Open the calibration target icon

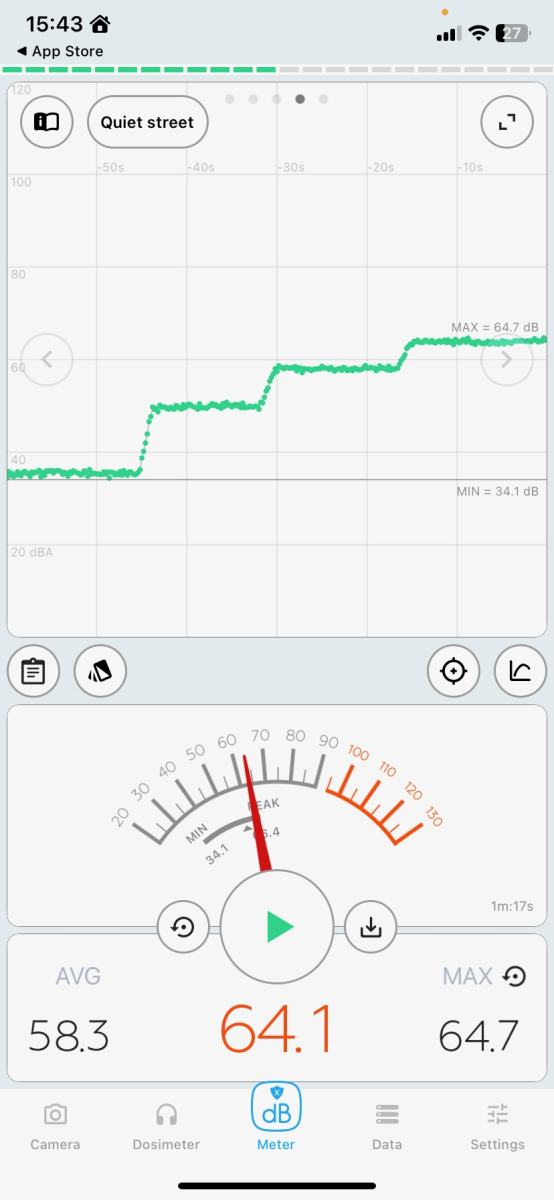coord(454,671)
